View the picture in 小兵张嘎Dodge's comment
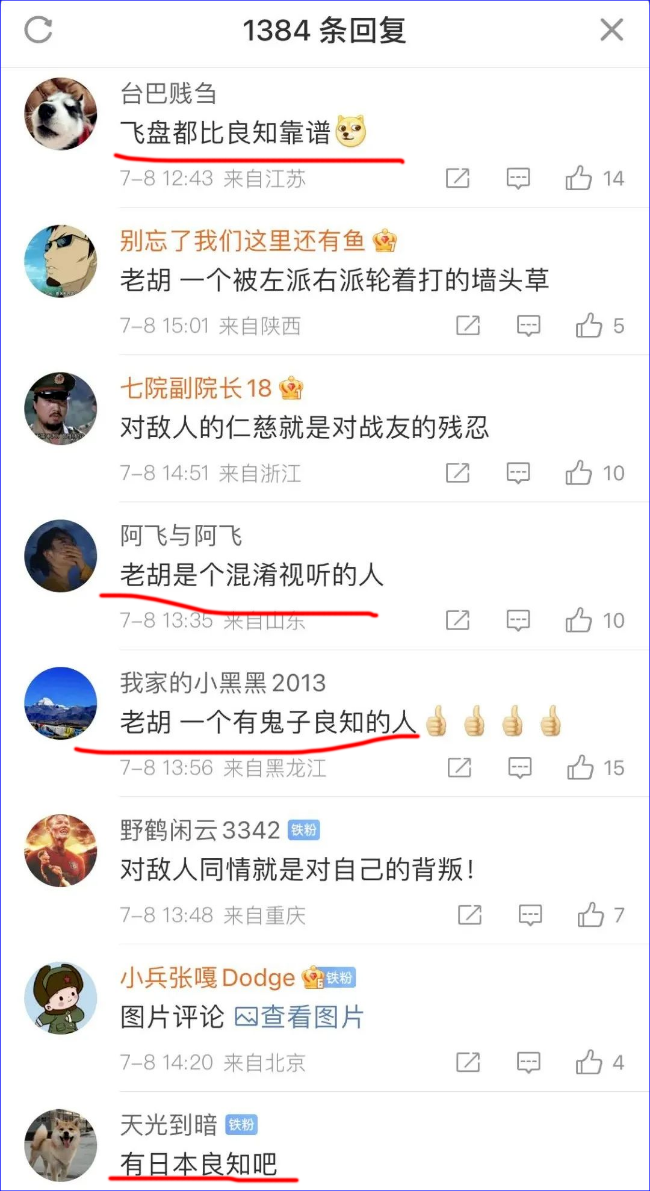 [x=299, y=1018]
